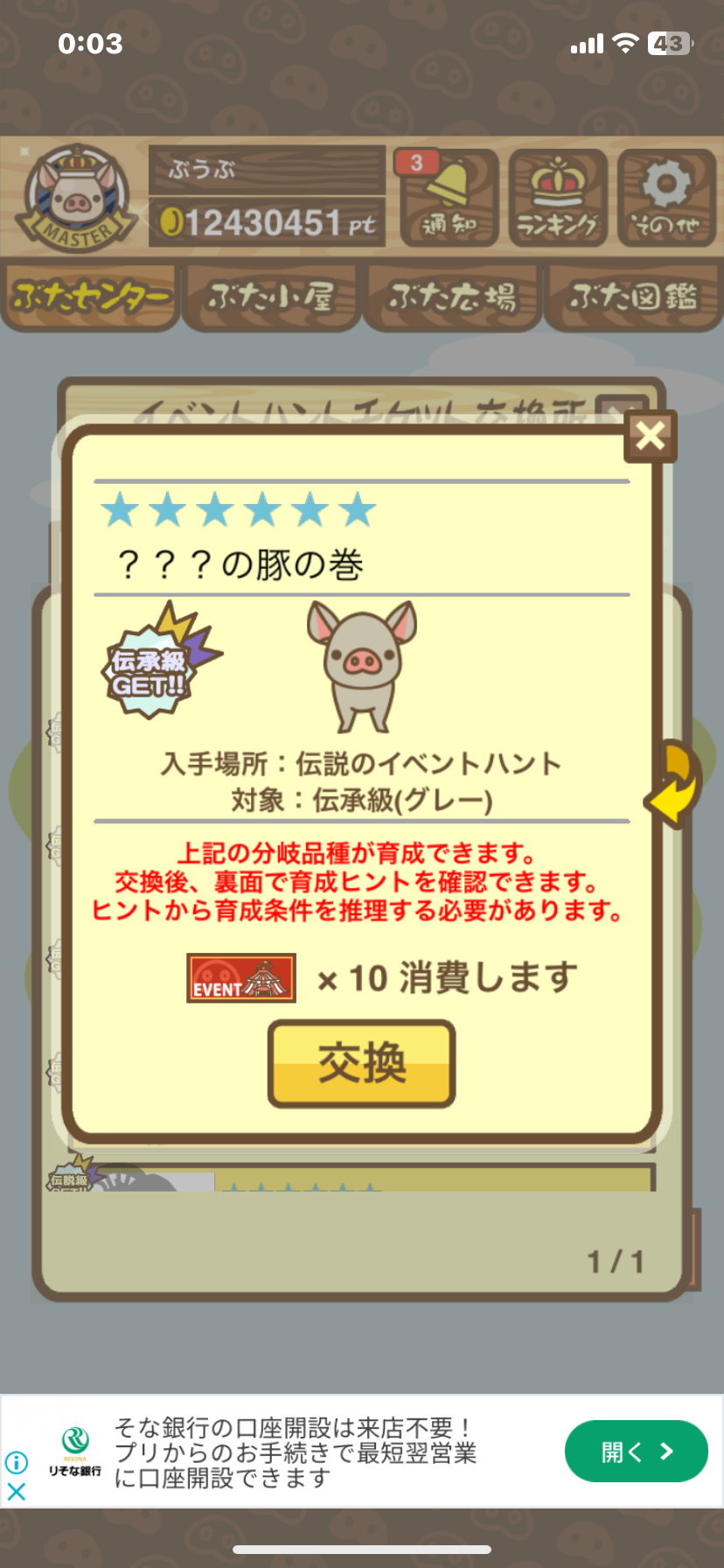View ad info icon
724x1568 pixels.
pyautogui.click(x=16, y=1462)
